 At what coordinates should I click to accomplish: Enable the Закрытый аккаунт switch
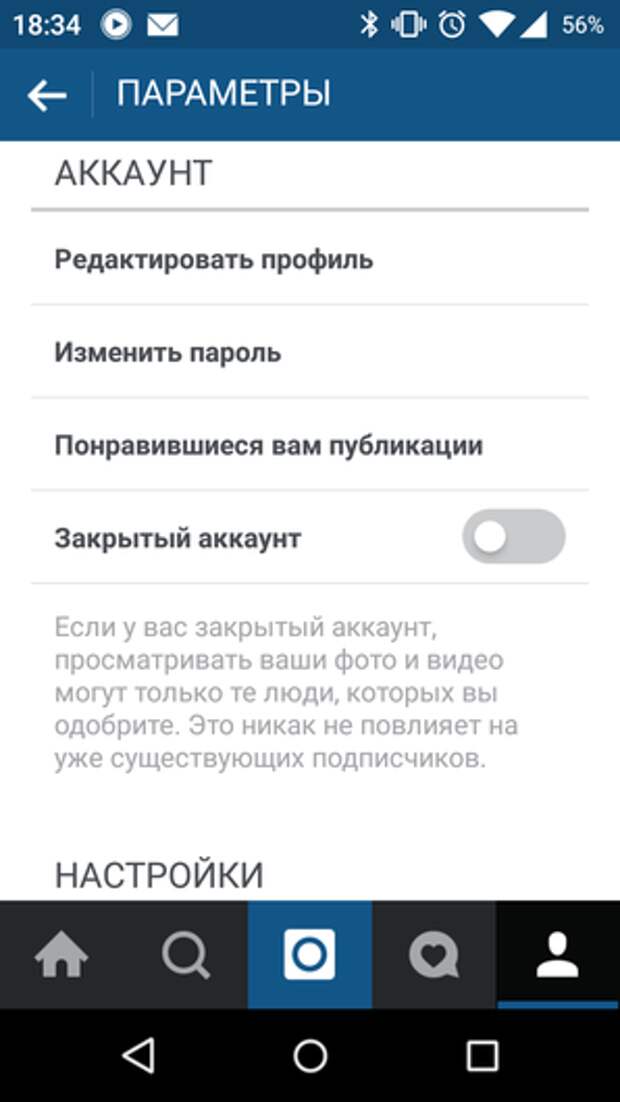513,538
